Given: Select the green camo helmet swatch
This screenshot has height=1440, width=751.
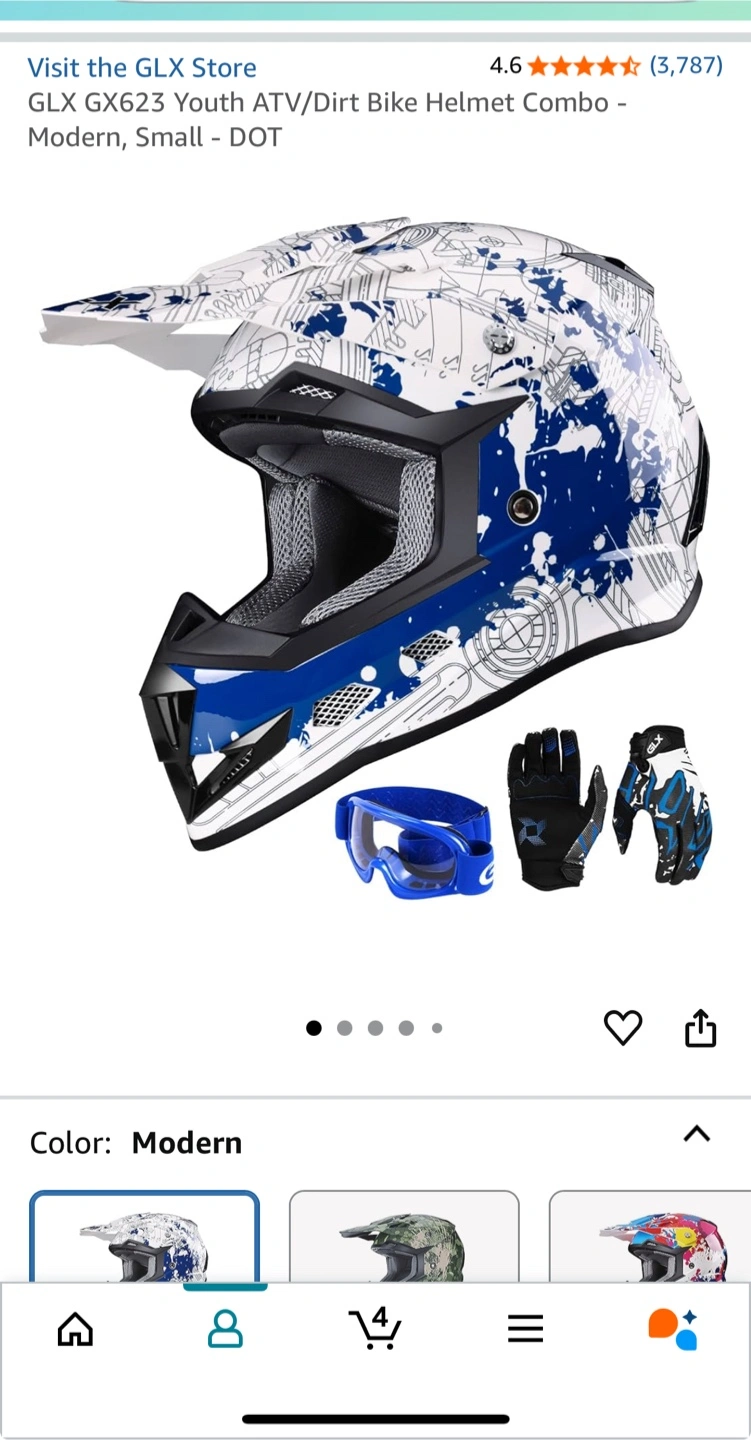Looking at the screenshot, I should (404, 1240).
